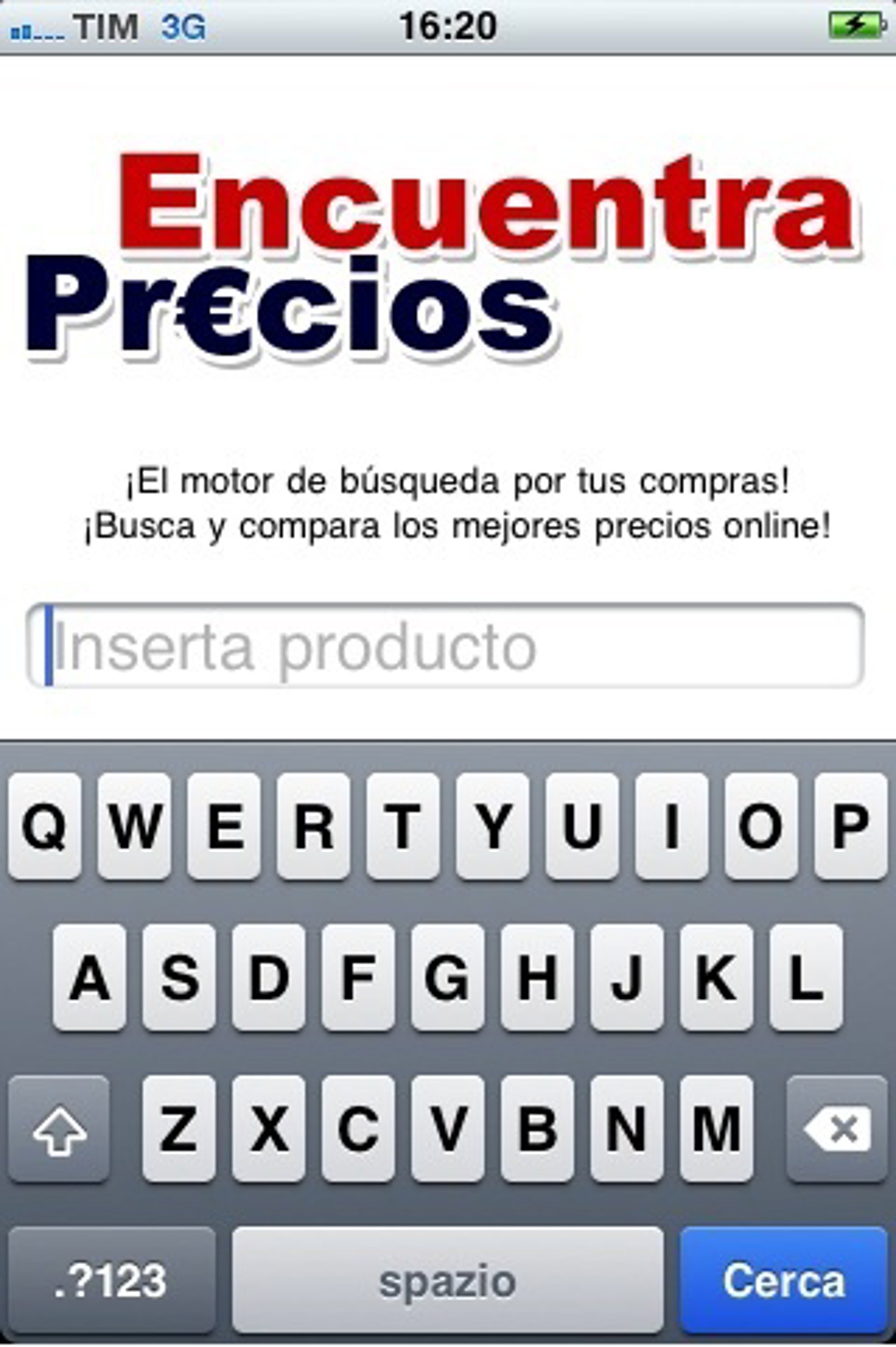Tap the backspace key
The width and height of the screenshot is (896, 1347).
tap(837, 1129)
